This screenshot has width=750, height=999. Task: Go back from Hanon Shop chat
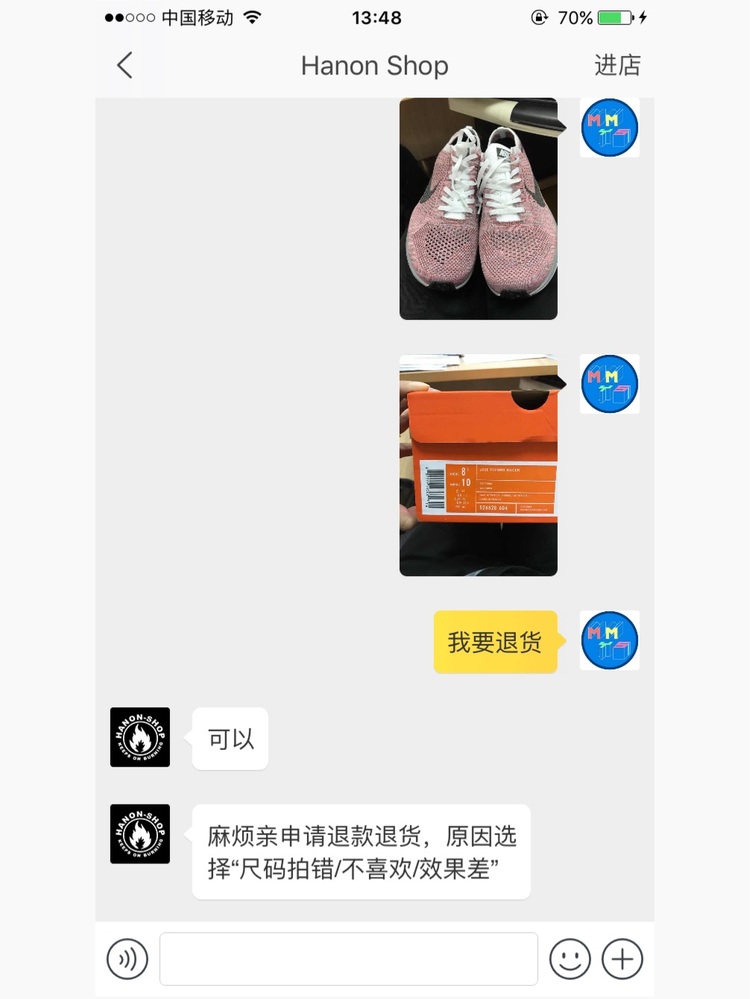click(124, 66)
